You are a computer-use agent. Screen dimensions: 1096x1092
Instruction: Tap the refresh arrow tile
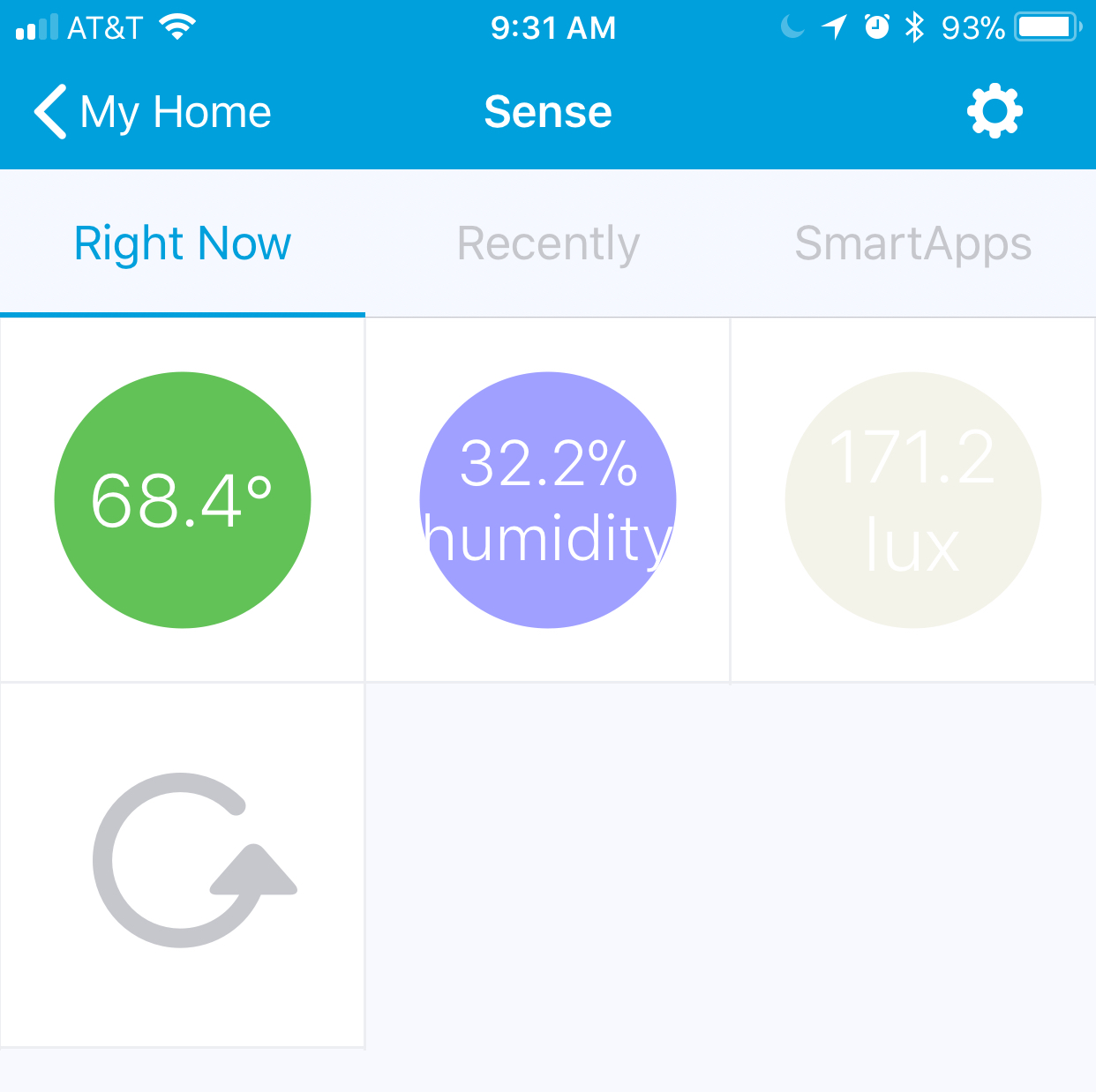click(x=183, y=863)
